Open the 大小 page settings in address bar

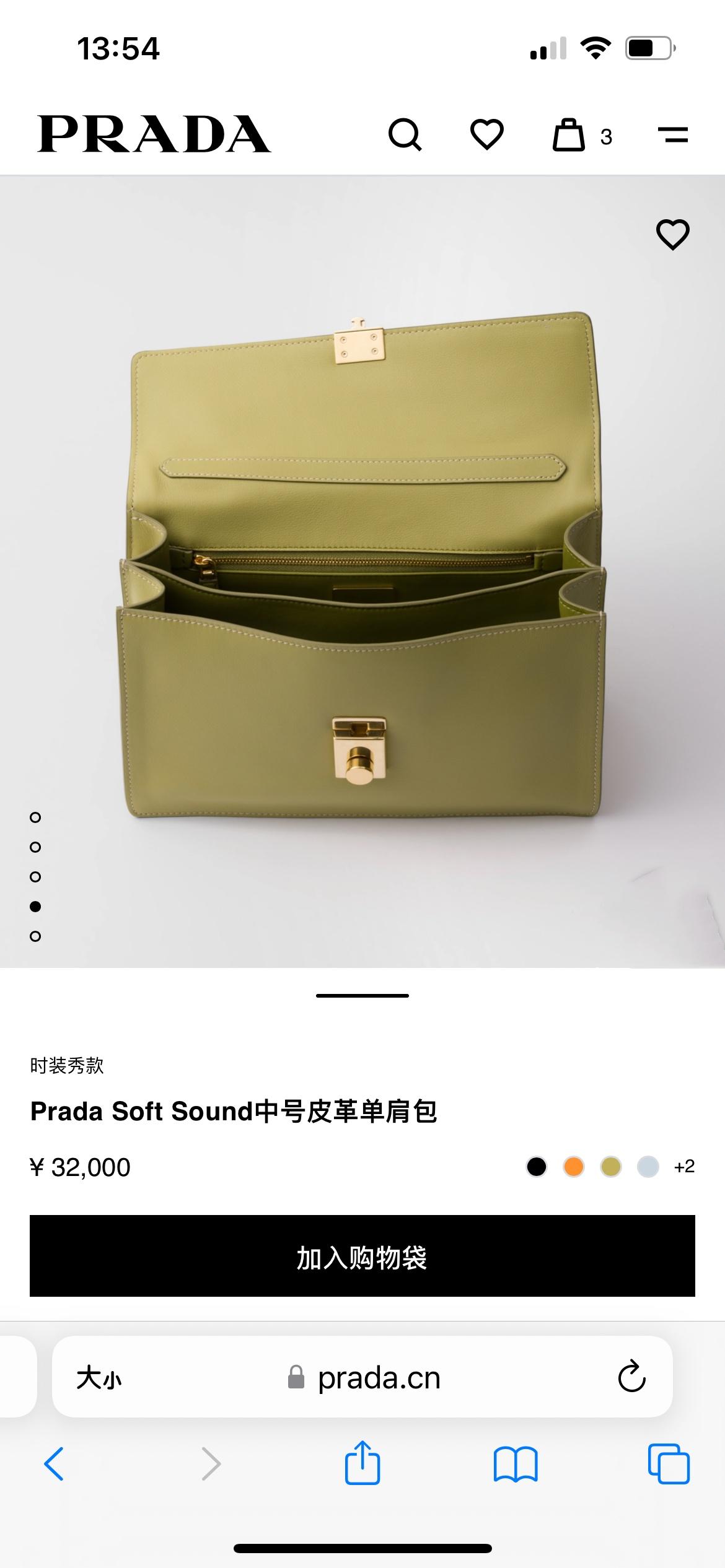(x=99, y=1379)
